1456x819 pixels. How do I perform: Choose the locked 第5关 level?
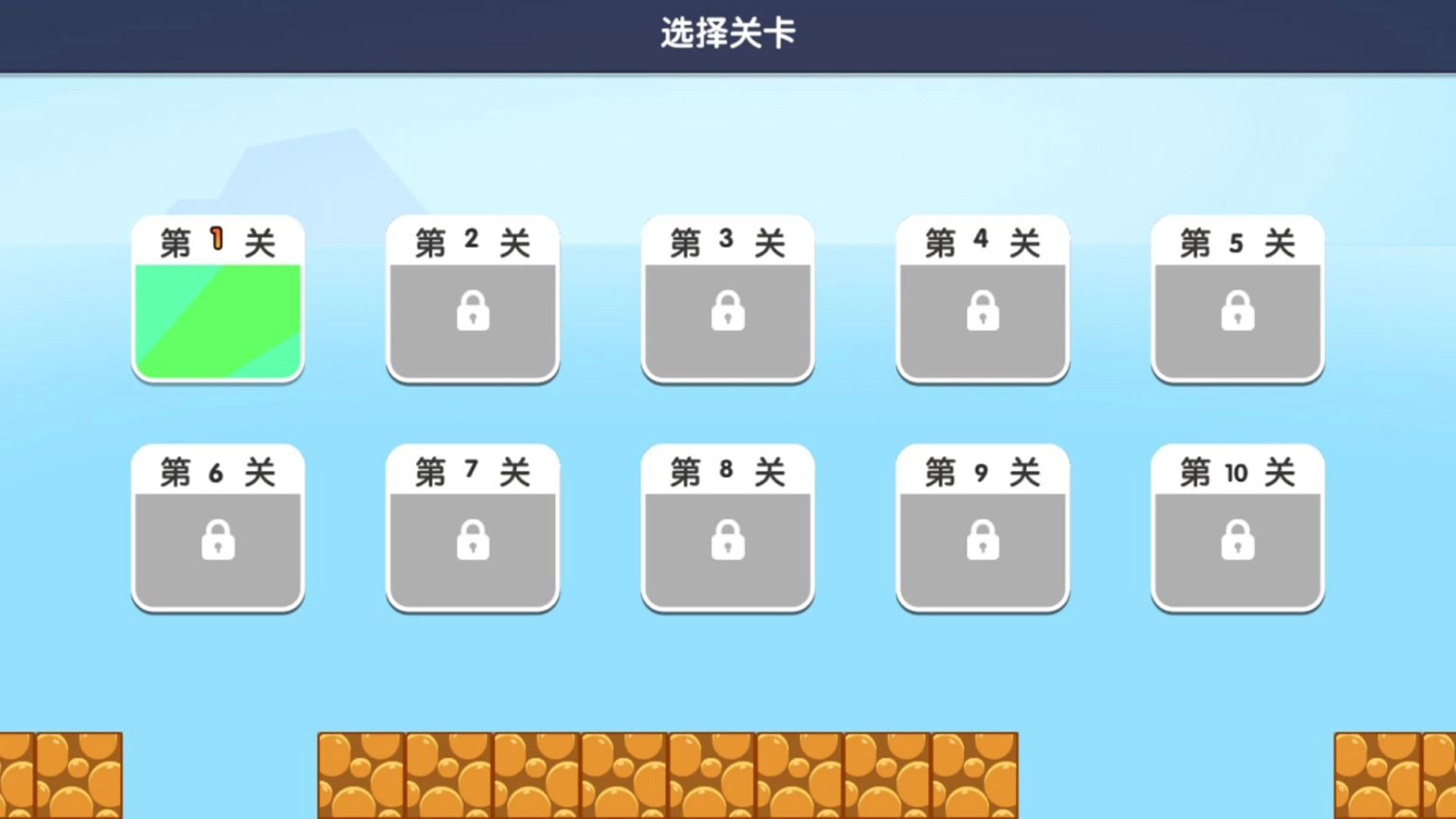[x=1237, y=300]
